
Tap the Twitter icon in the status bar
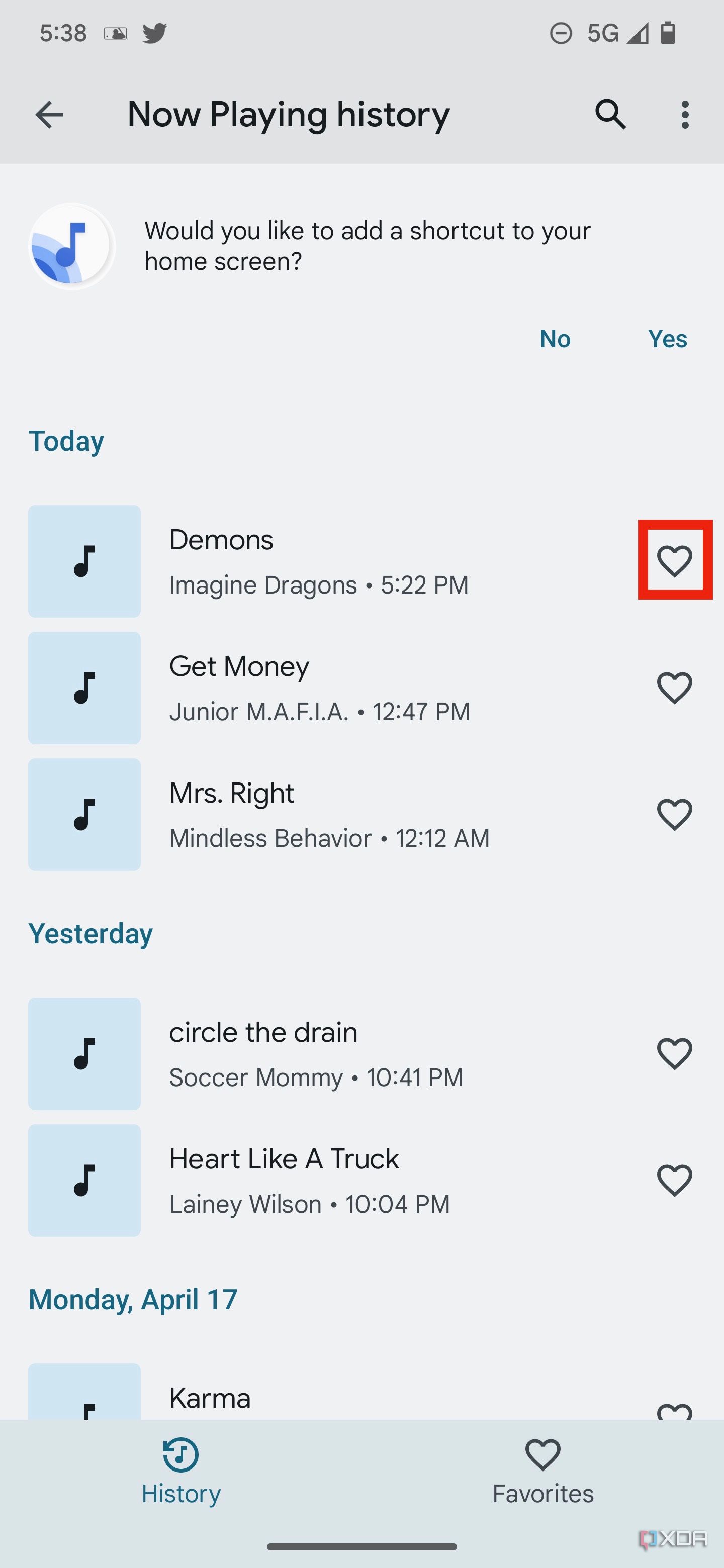[x=156, y=34]
